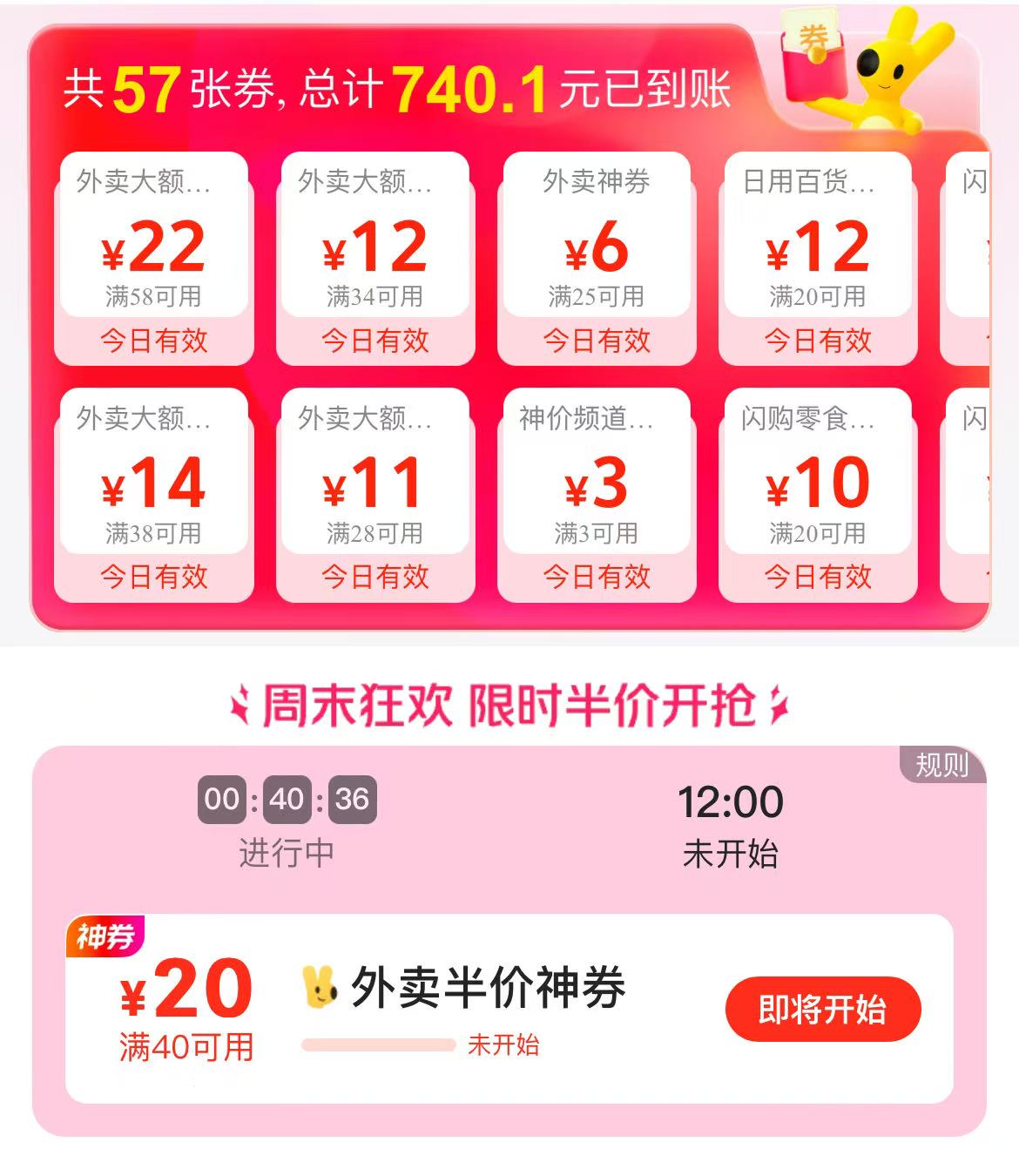Open the ¥12 外卖大额 coupon (满34可用)

pos(375,258)
